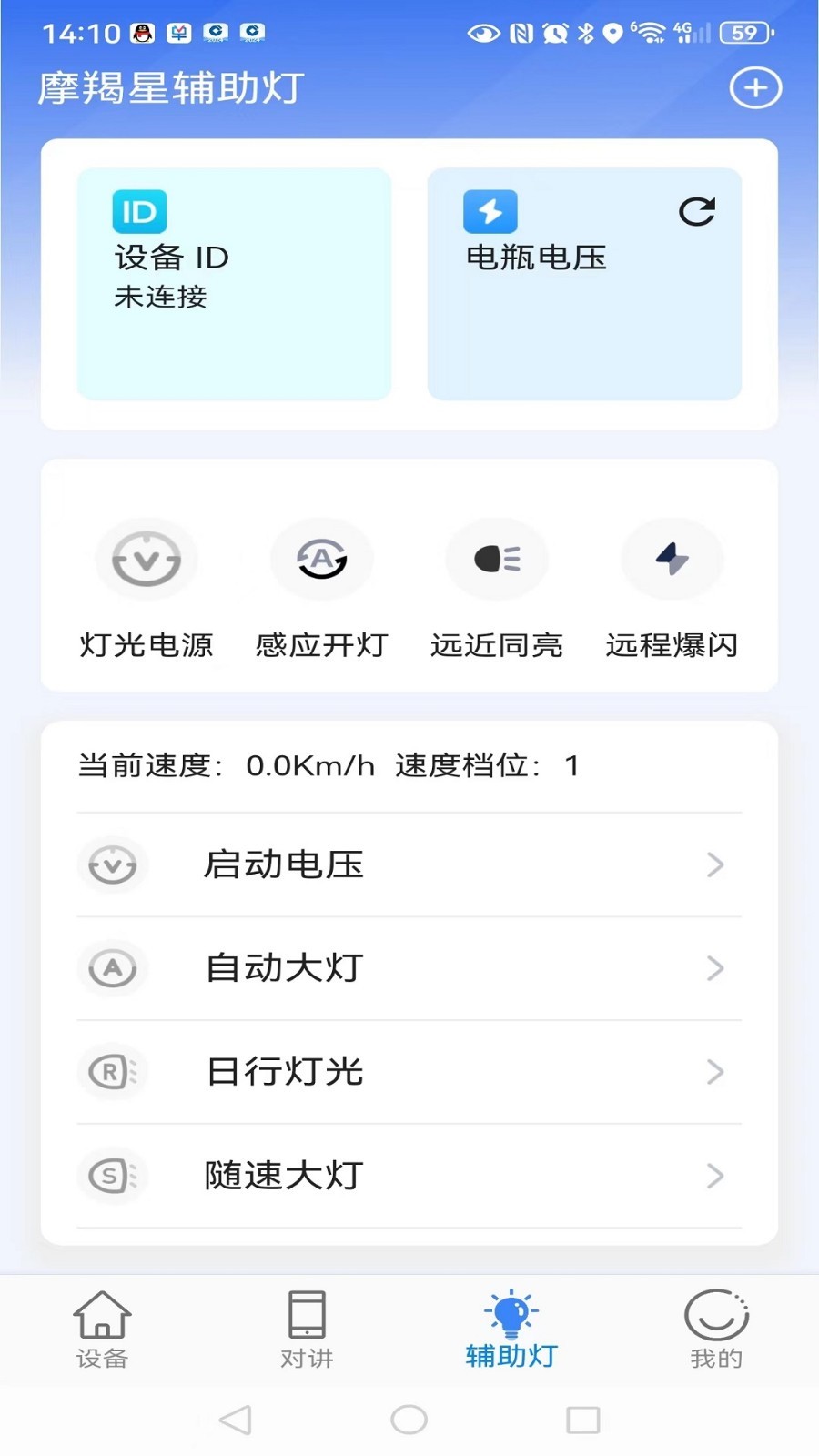Switch to the 对讲 tab
Viewport: 819px width, 1456px height.
(x=307, y=1330)
